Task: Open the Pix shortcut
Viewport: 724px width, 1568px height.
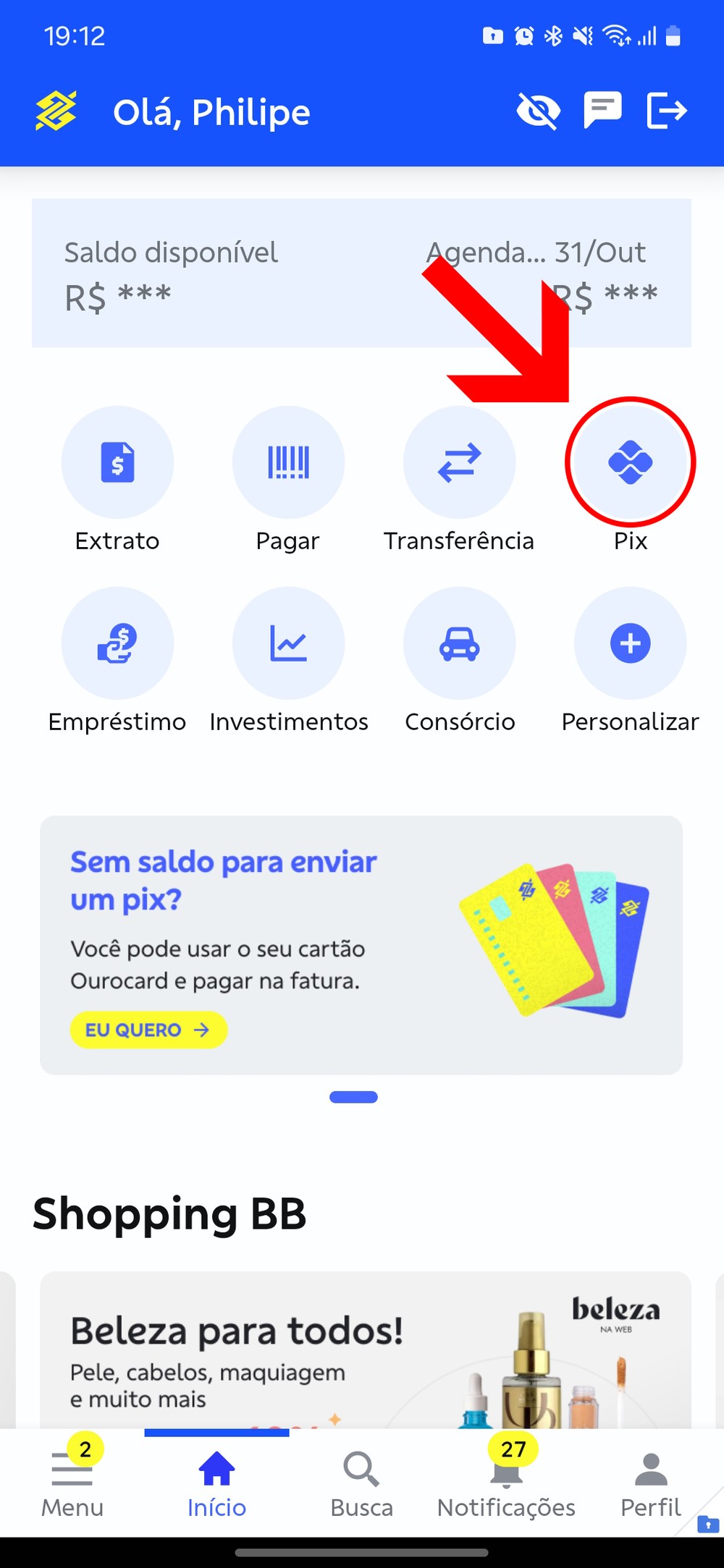Action: pos(630,462)
